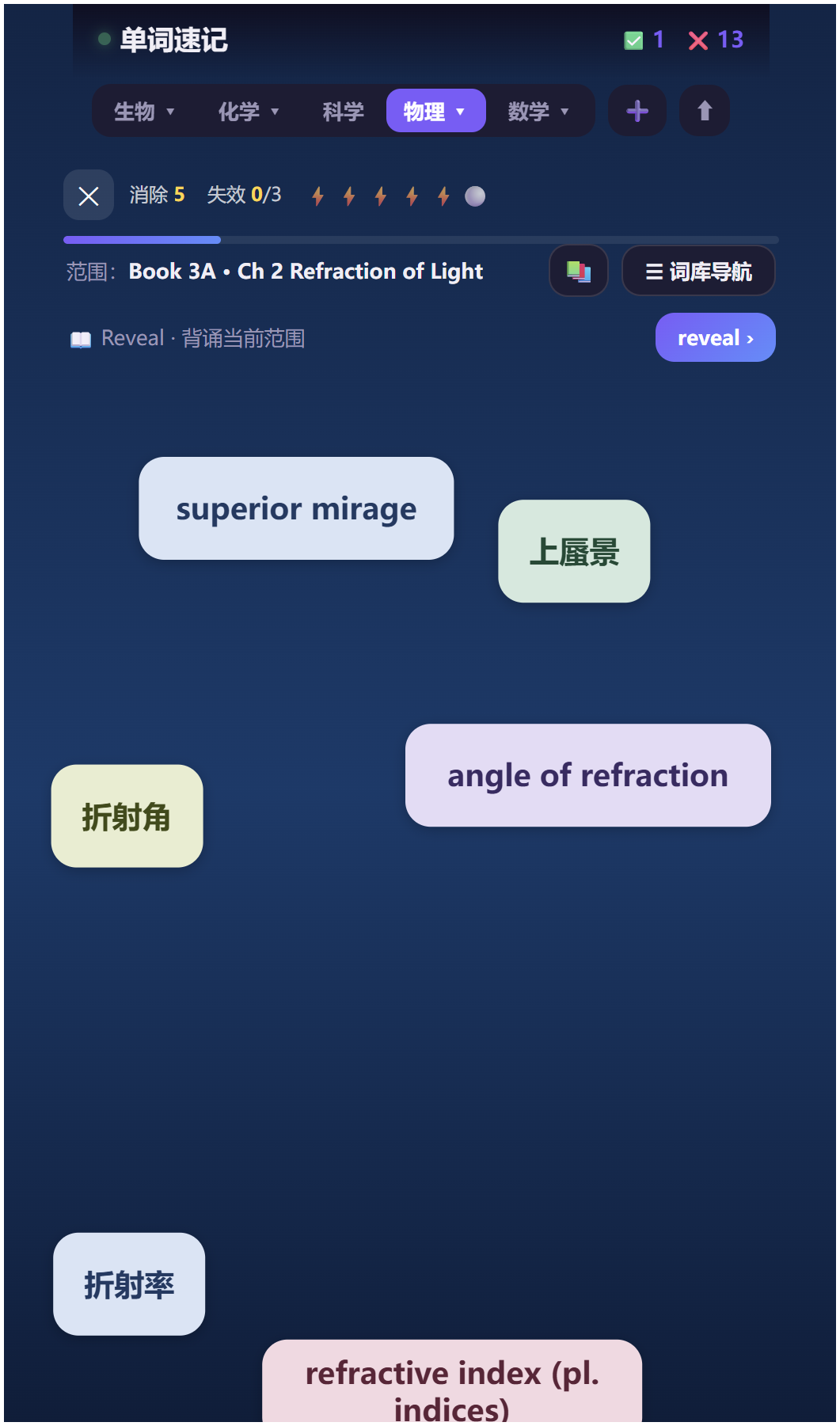Tap the 折射率 card
Screen dimensions: 840x1426
pyautogui.click(x=129, y=1283)
